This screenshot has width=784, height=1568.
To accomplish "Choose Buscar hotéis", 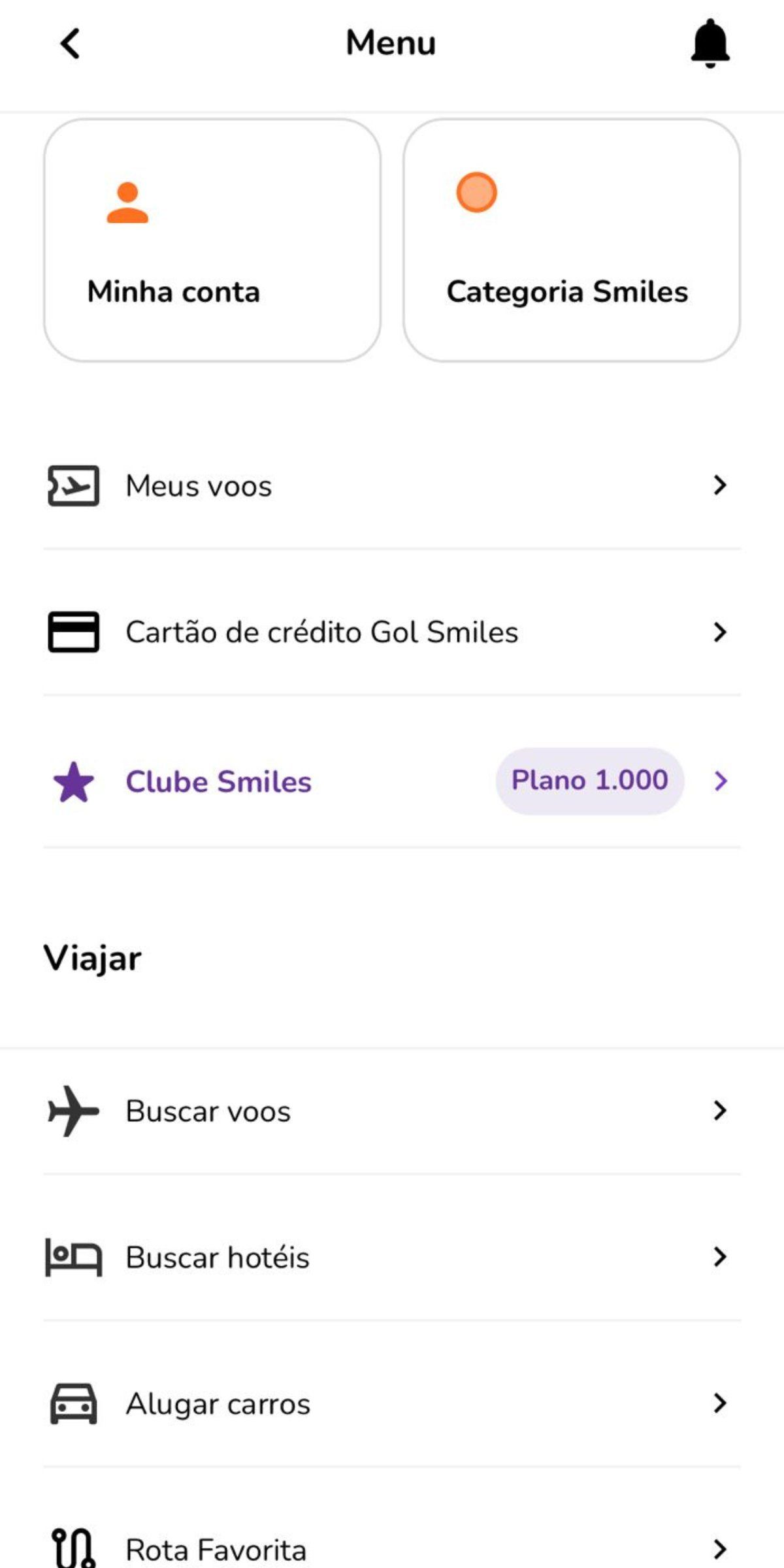I will tap(392, 1257).
